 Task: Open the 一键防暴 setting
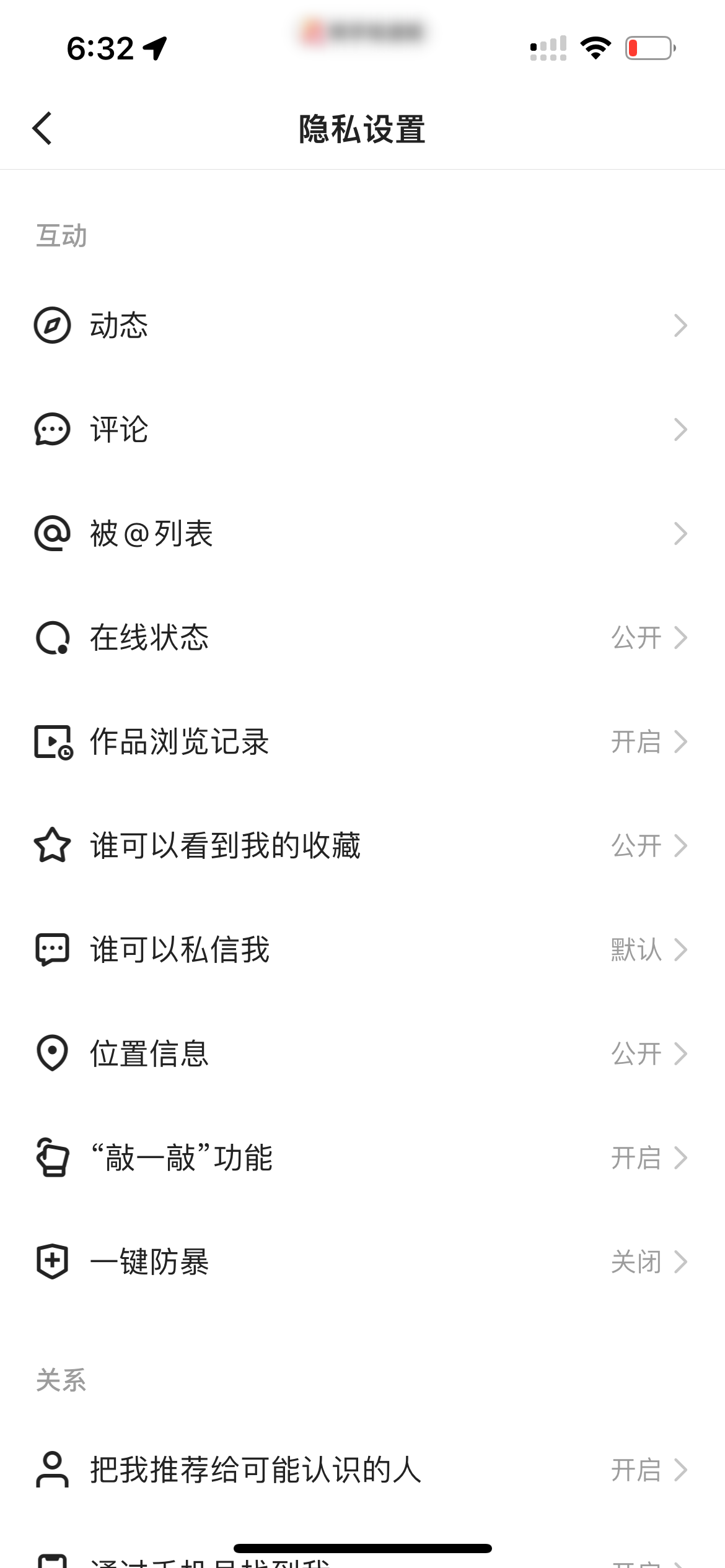tap(362, 1261)
